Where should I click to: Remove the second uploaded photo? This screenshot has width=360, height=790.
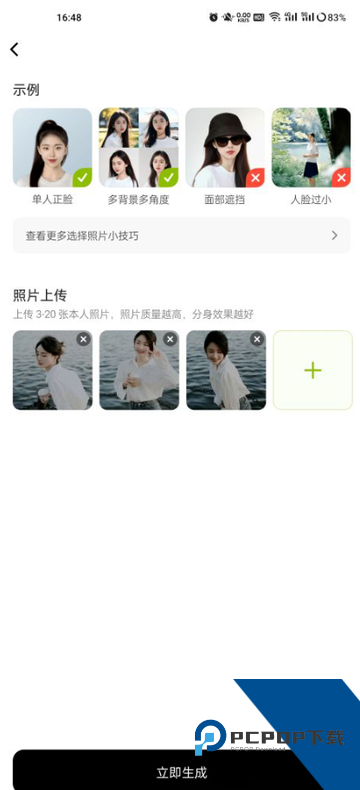[170, 339]
